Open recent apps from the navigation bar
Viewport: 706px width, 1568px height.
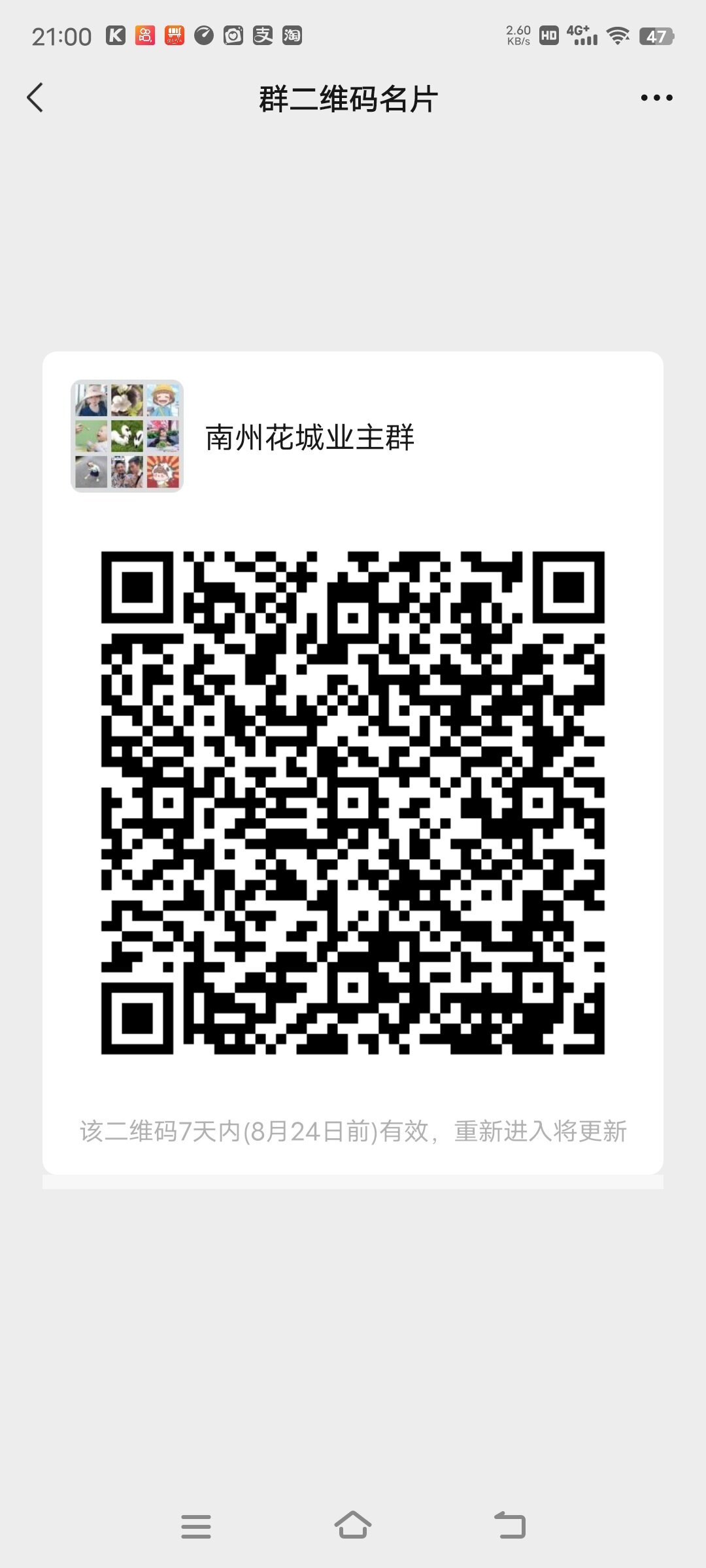pyautogui.click(x=196, y=1527)
